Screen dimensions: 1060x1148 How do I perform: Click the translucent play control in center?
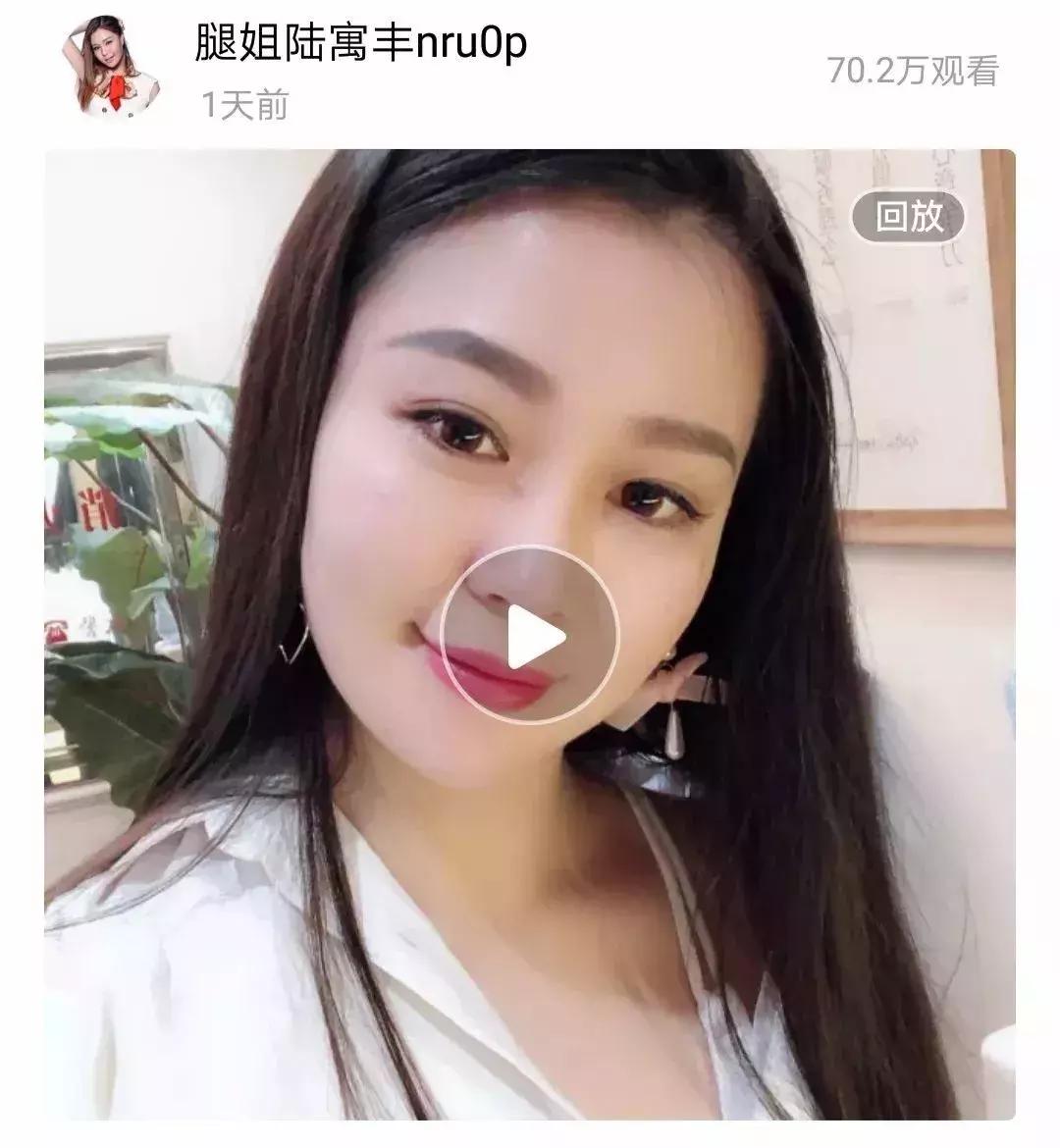pos(530,638)
